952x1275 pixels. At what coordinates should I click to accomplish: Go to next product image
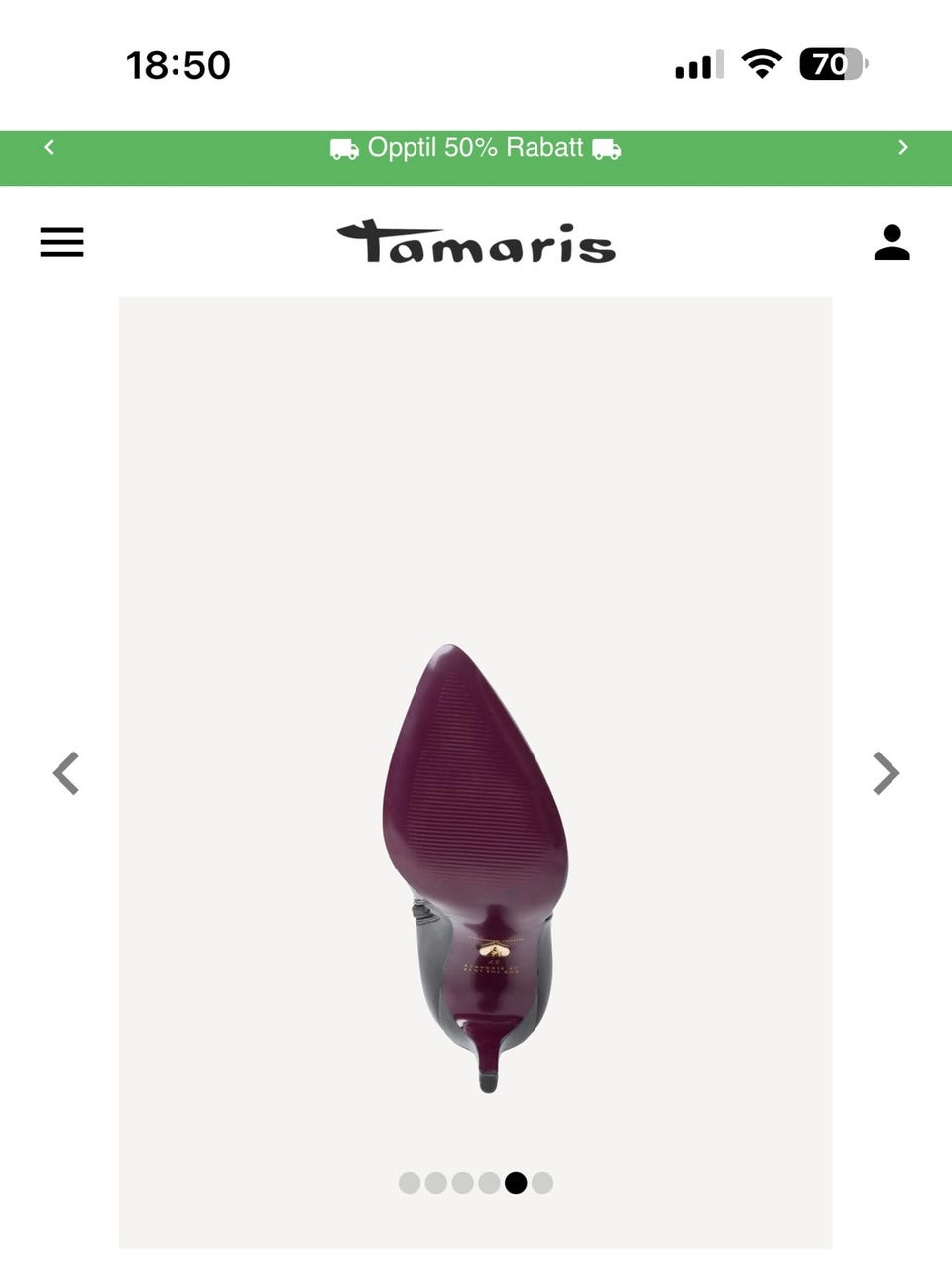(886, 773)
